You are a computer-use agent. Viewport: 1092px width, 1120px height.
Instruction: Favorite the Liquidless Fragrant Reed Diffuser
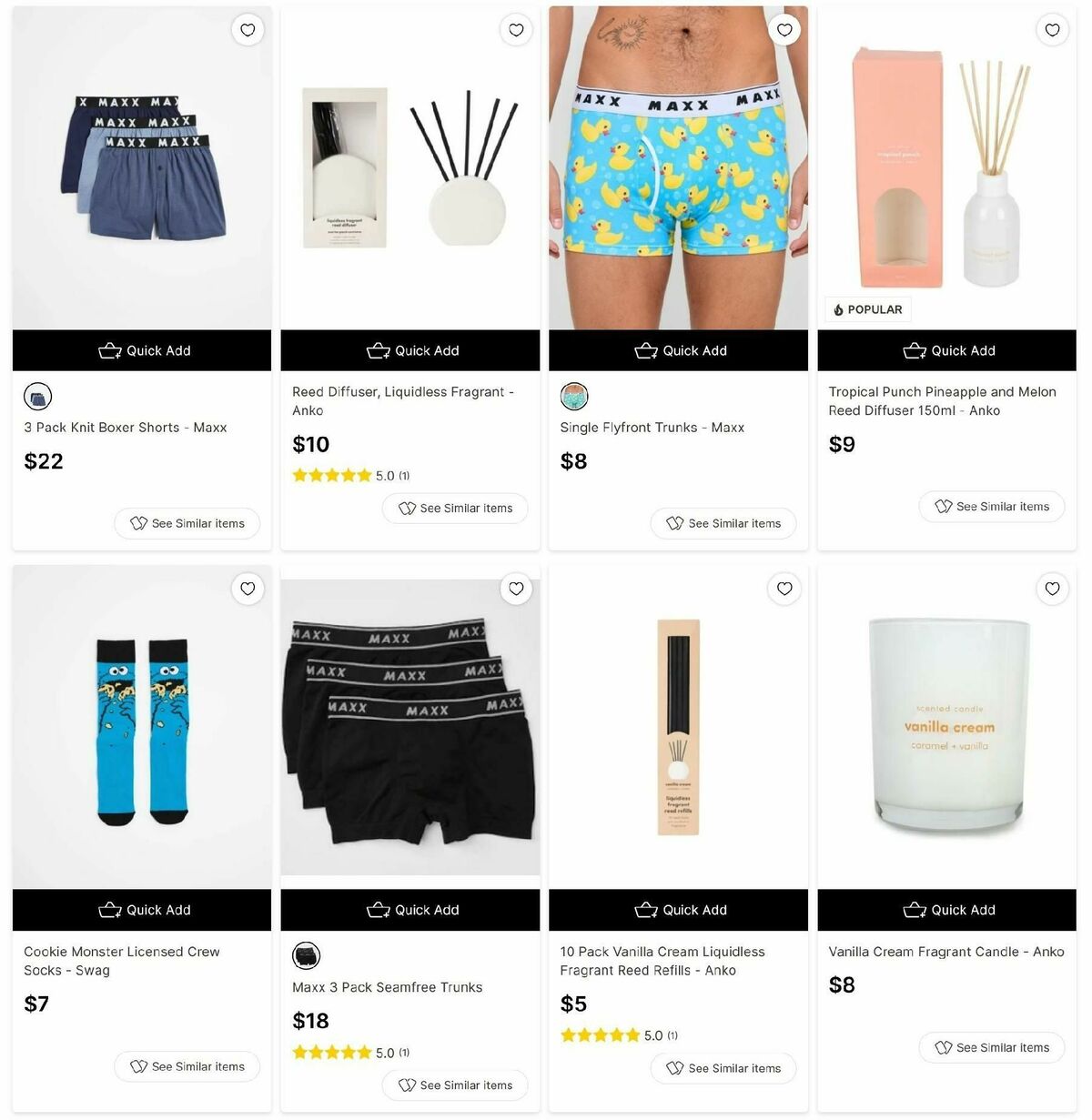(x=516, y=30)
